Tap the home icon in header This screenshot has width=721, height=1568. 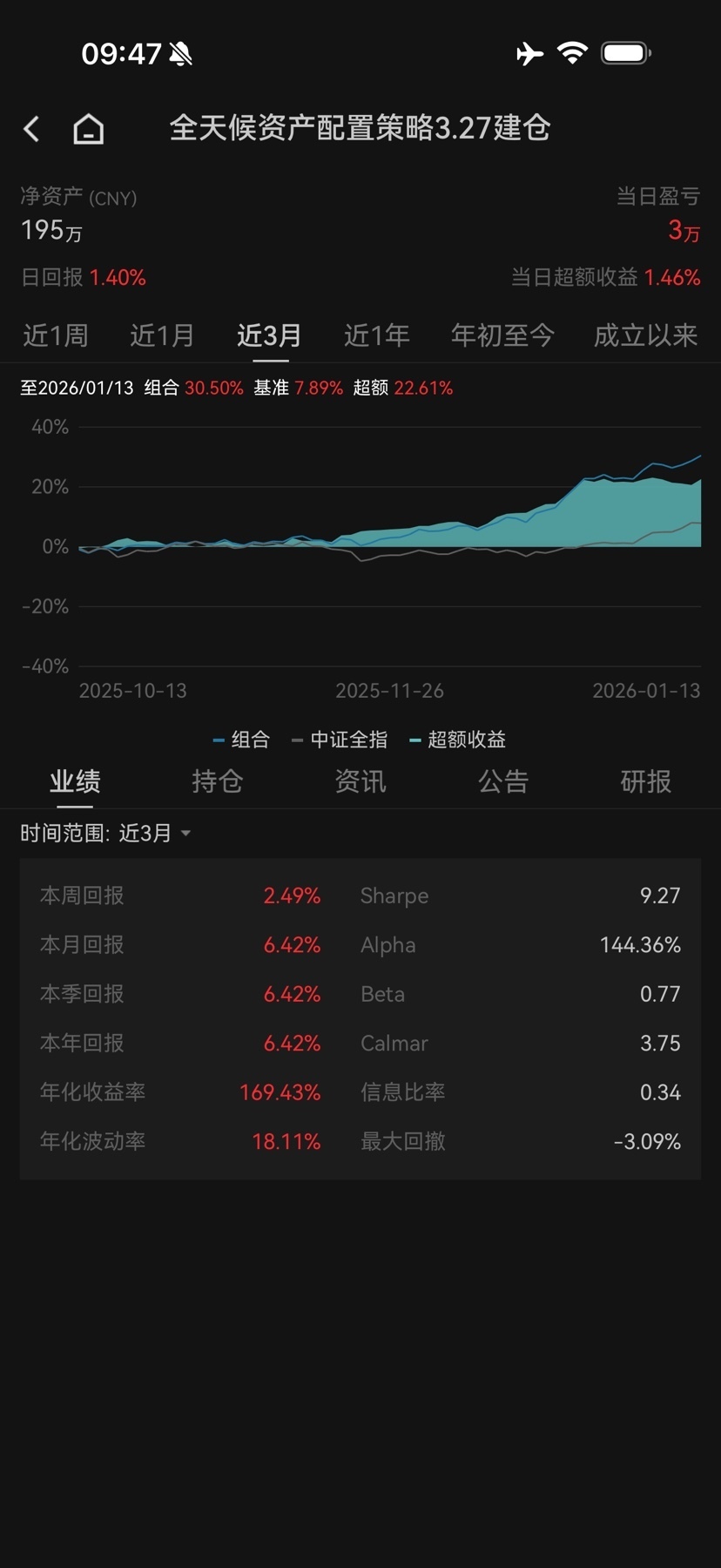pyautogui.click(x=88, y=129)
